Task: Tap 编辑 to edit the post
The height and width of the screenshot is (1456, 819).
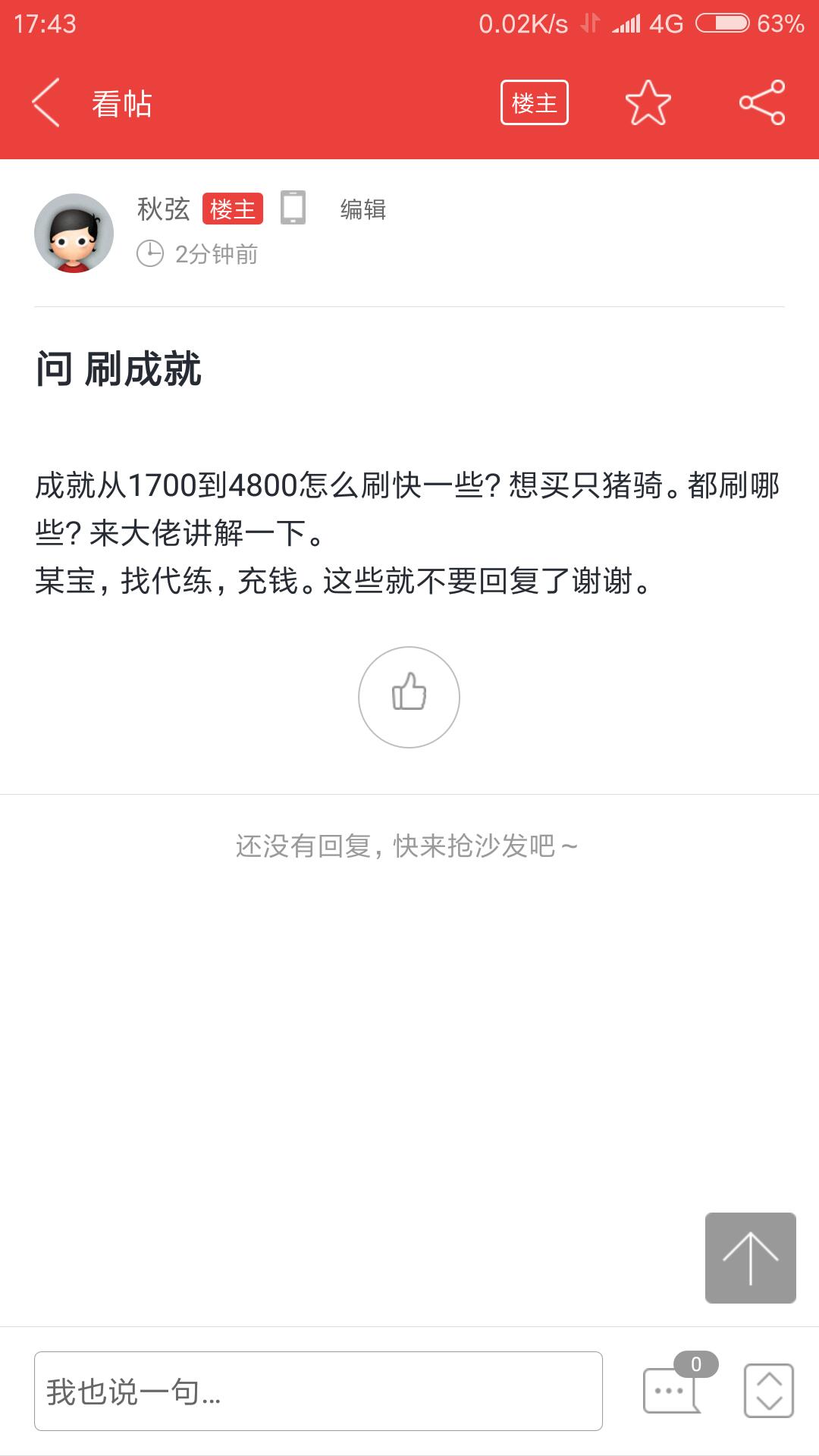Action: point(362,209)
